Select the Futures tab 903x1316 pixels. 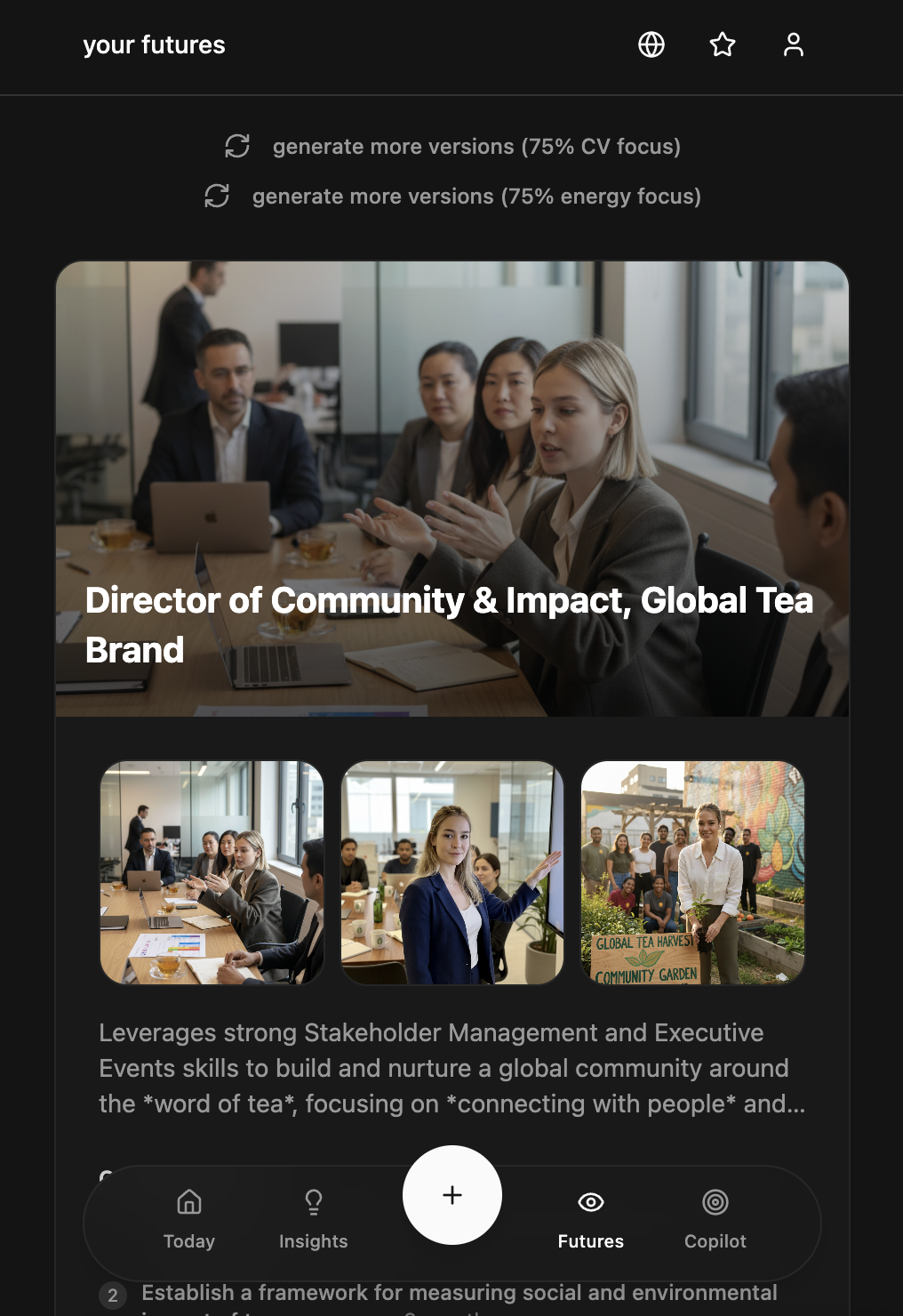(x=591, y=1220)
